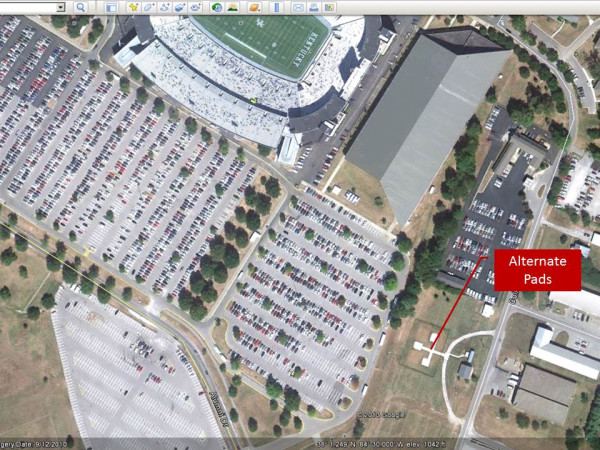Show sunlight across the landscape
600x450 pixels.
tap(231, 7)
